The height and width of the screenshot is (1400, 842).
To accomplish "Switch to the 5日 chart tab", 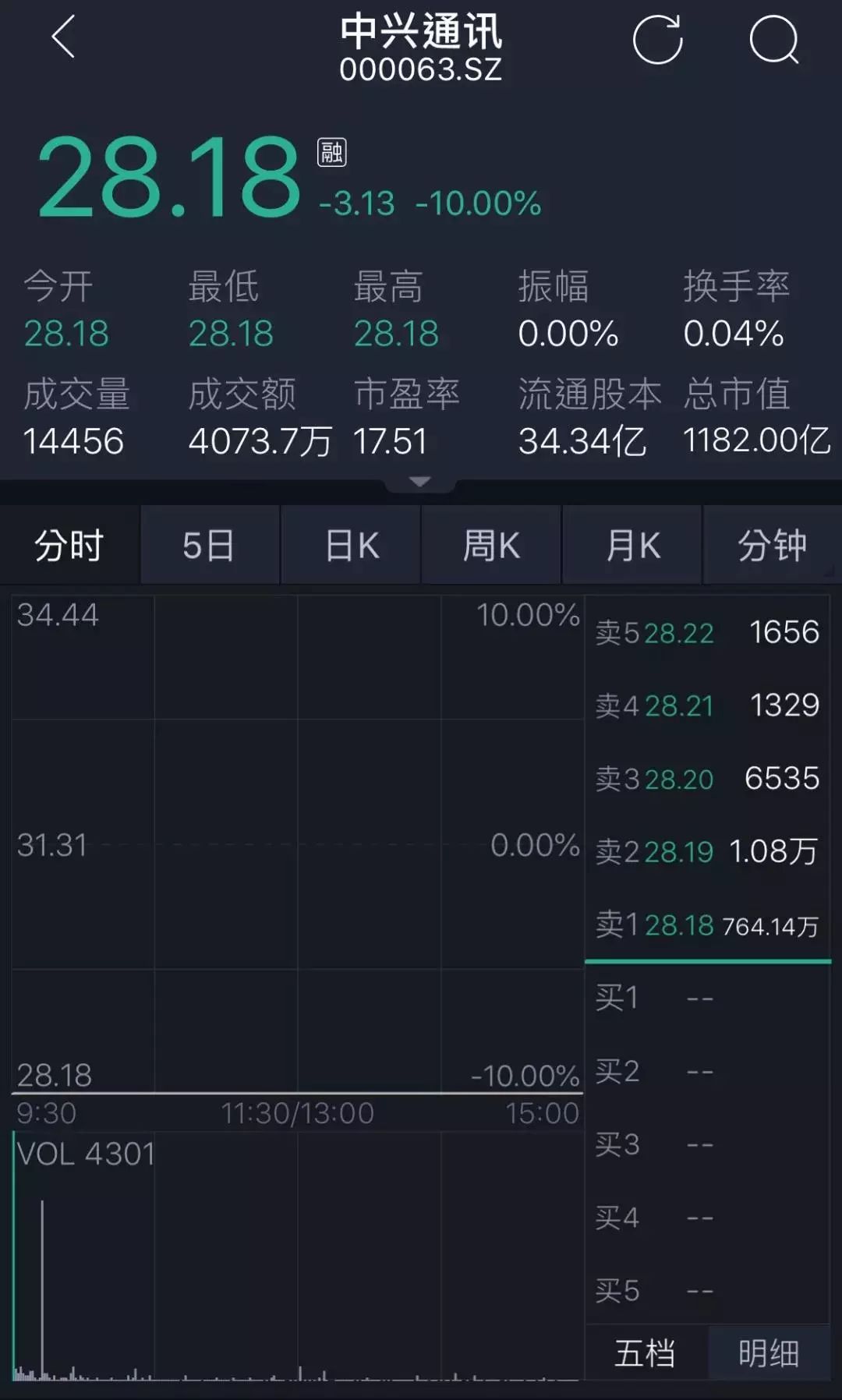I will coord(210,545).
